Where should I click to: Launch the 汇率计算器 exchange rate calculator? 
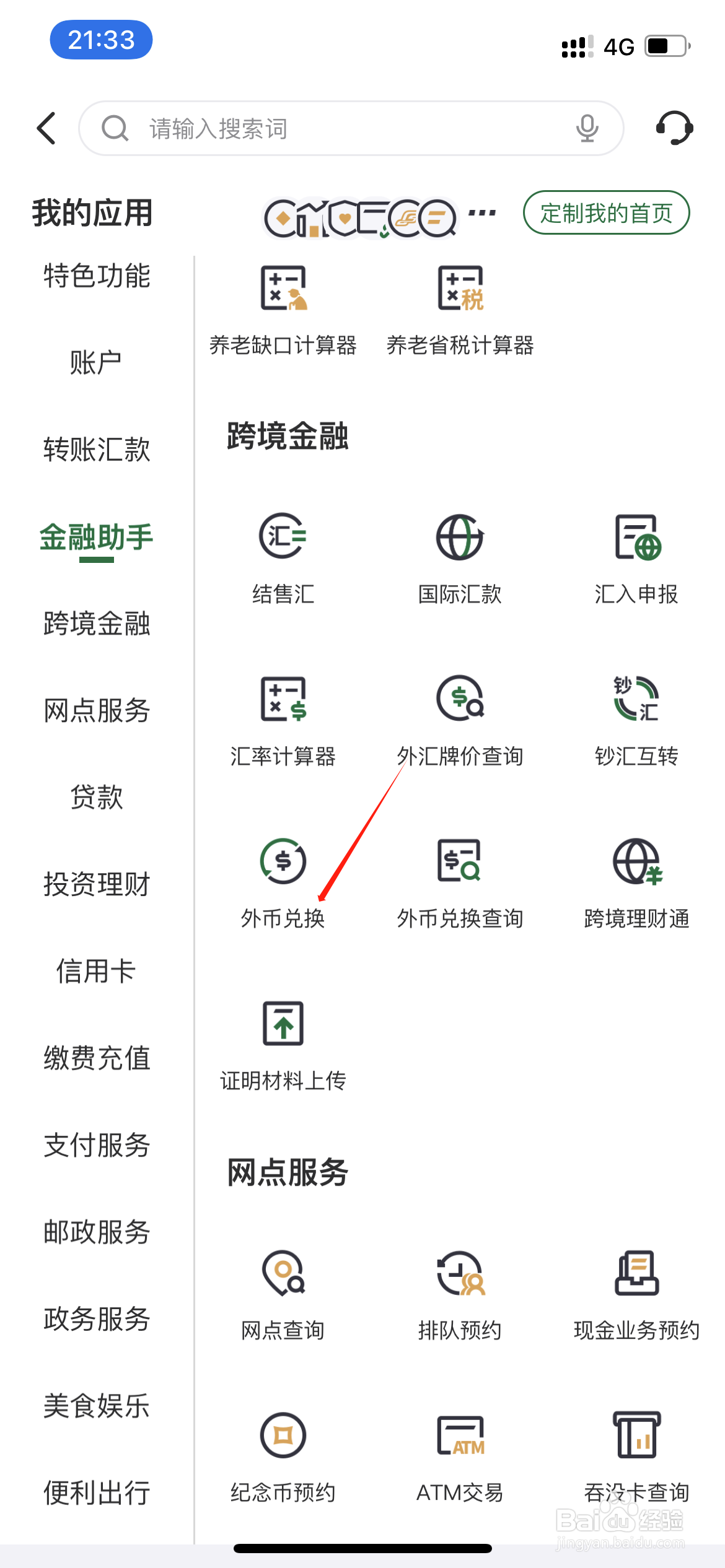pos(282,716)
